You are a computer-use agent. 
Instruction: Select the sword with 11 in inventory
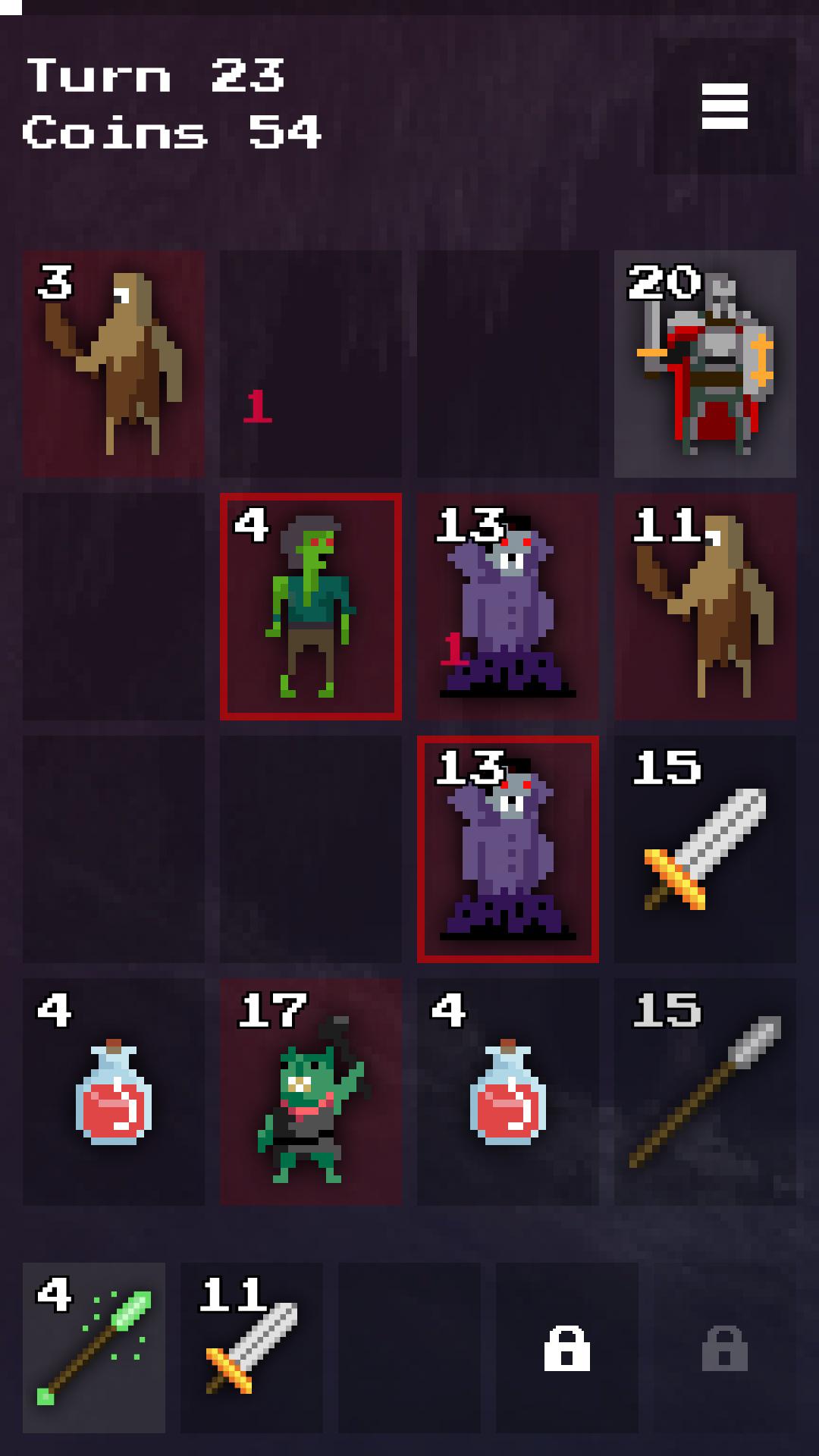coord(252,1348)
